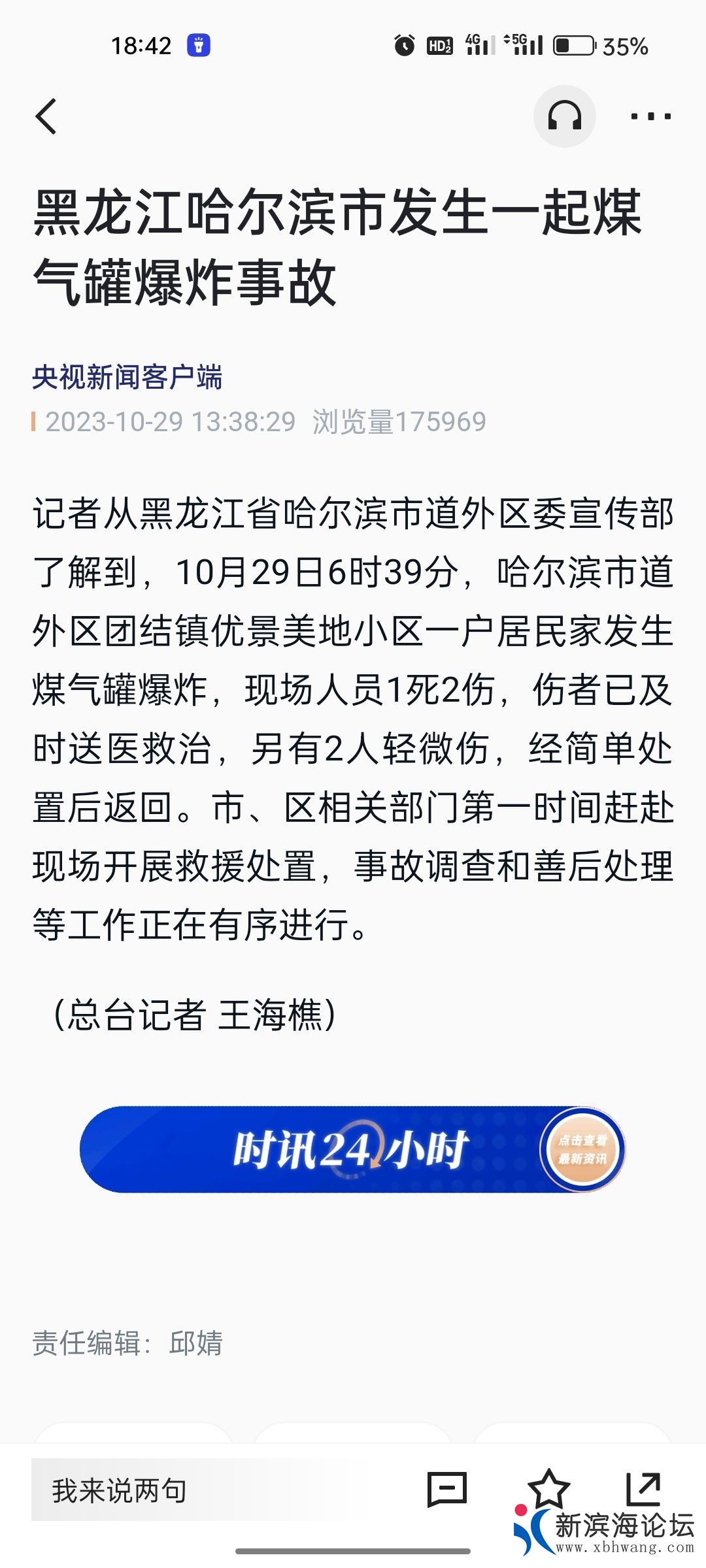Go back to the previous page
706x1568 pixels.
pyautogui.click(x=46, y=117)
